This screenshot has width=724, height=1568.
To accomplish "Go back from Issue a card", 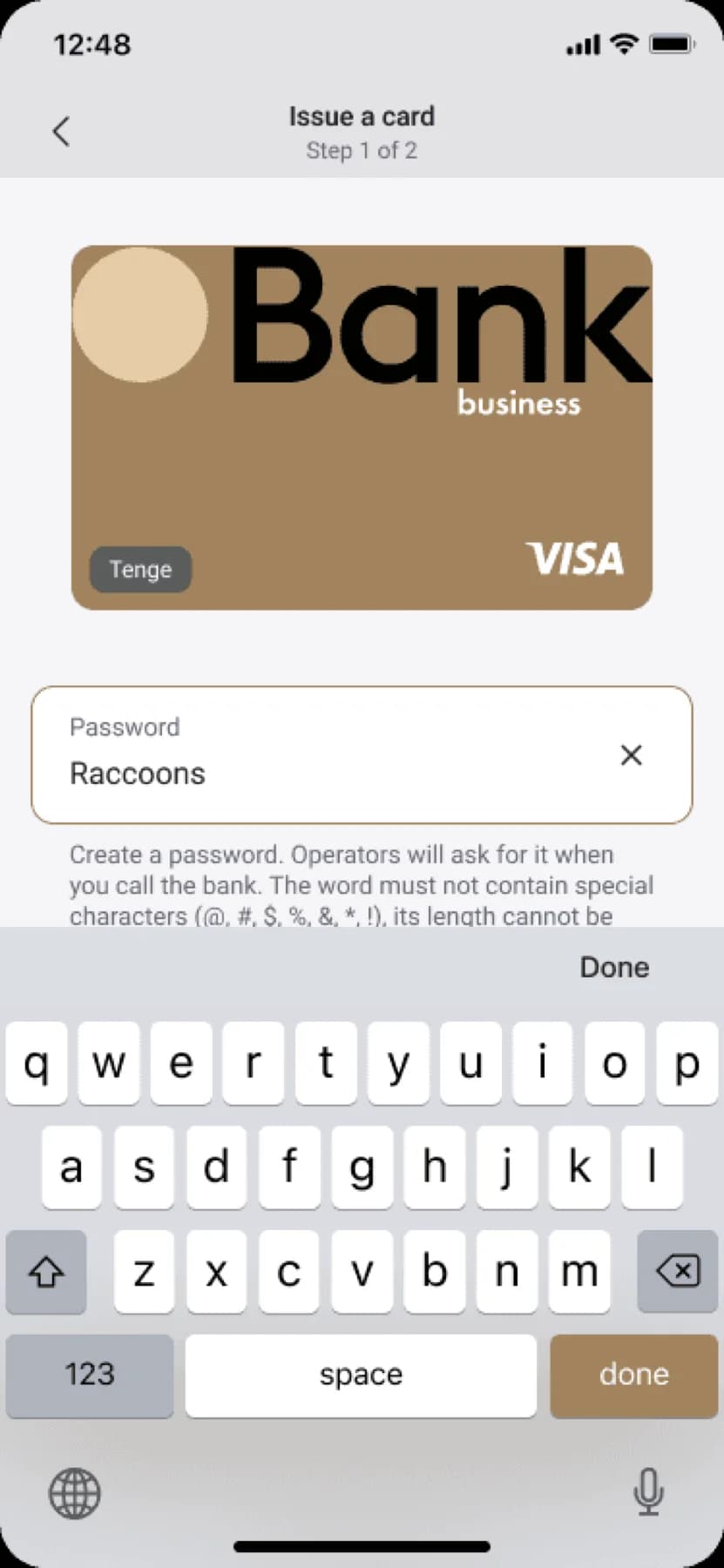I will [61, 132].
